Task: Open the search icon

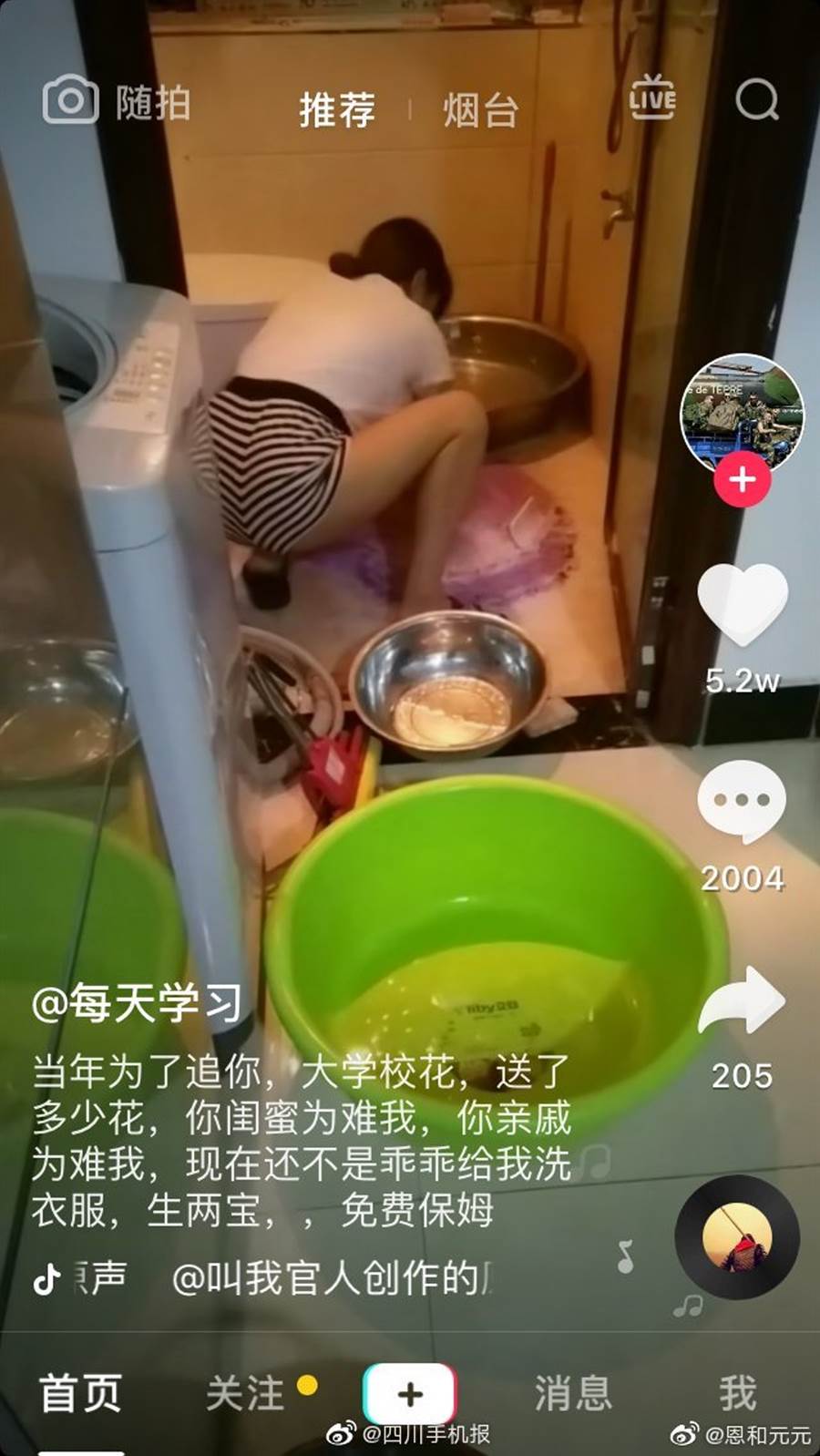Action: click(757, 99)
